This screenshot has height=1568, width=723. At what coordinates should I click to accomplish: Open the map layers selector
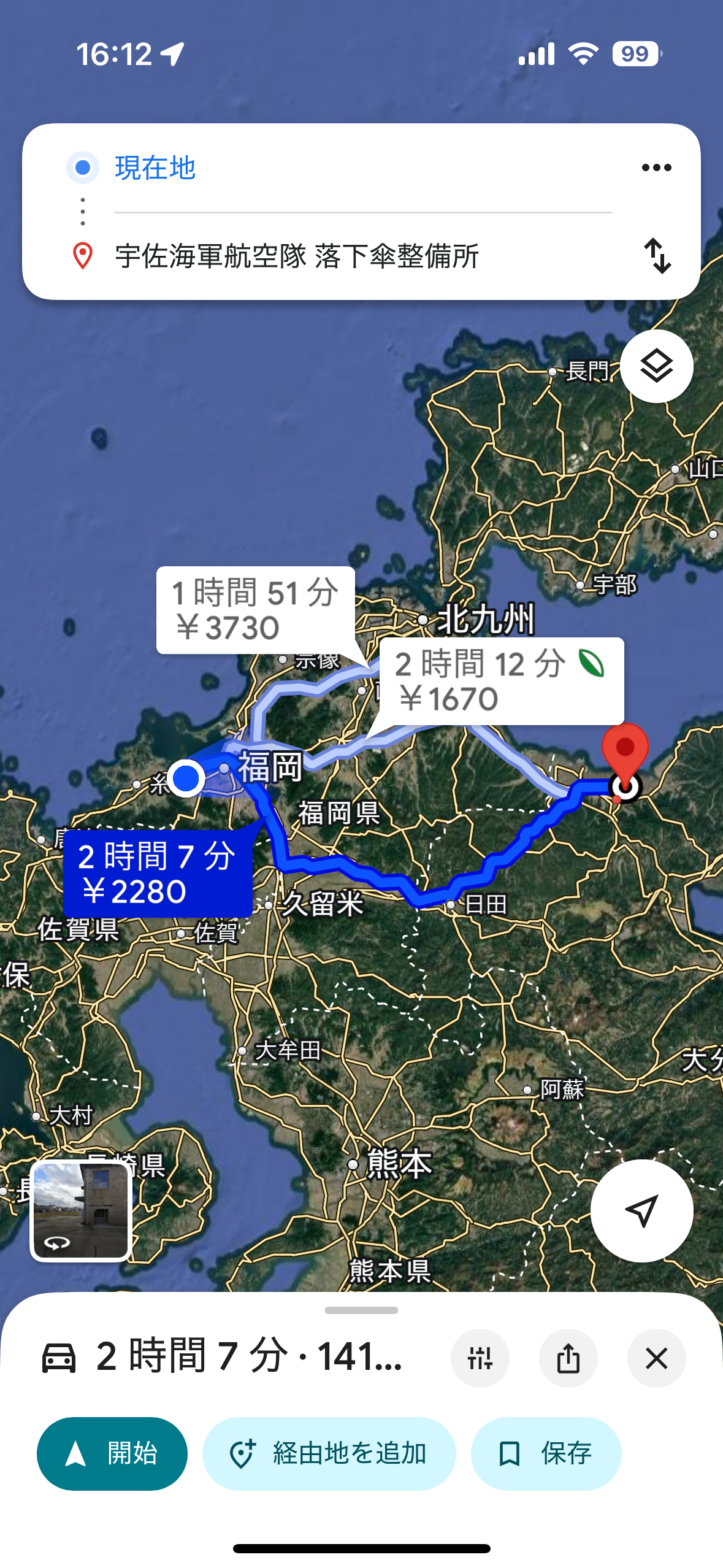(656, 366)
